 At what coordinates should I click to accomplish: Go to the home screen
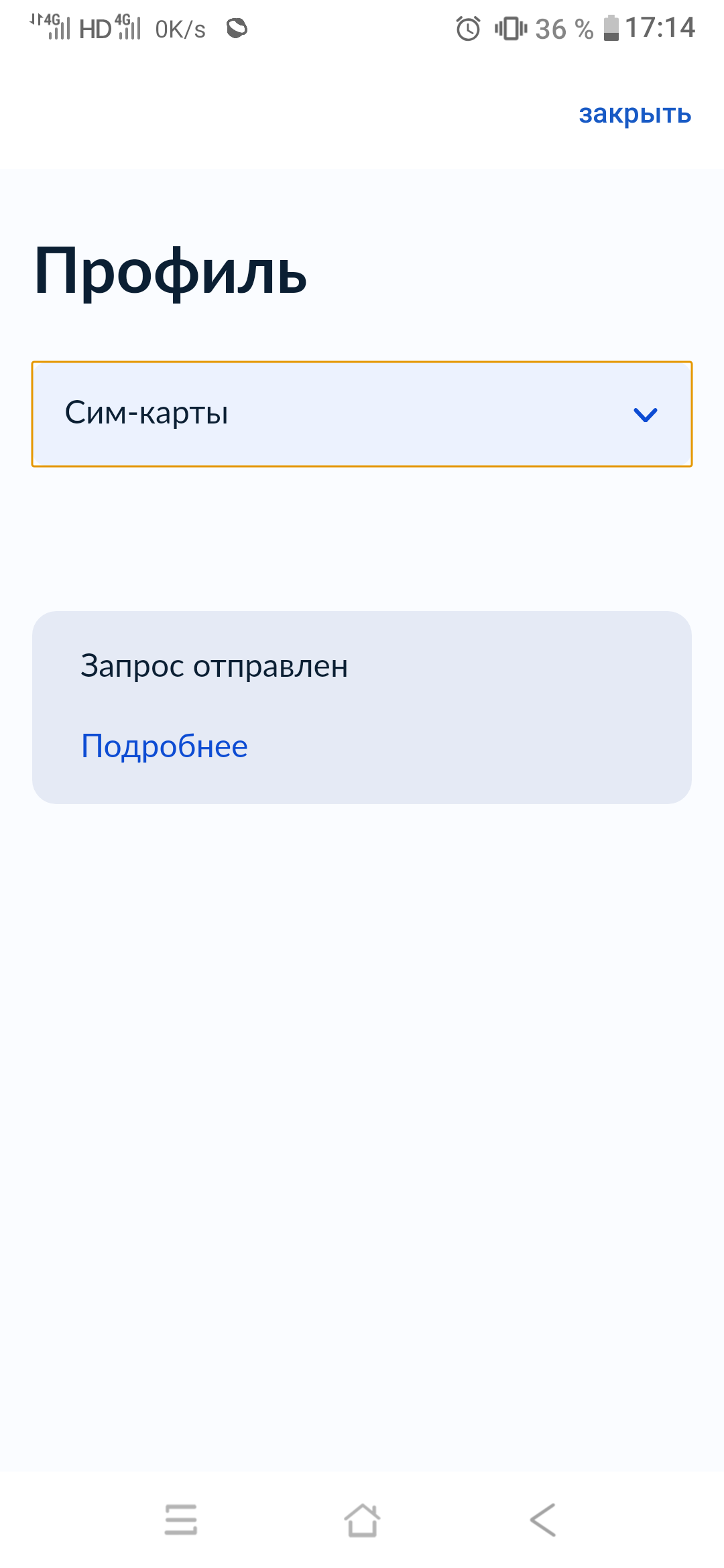click(362, 1520)
